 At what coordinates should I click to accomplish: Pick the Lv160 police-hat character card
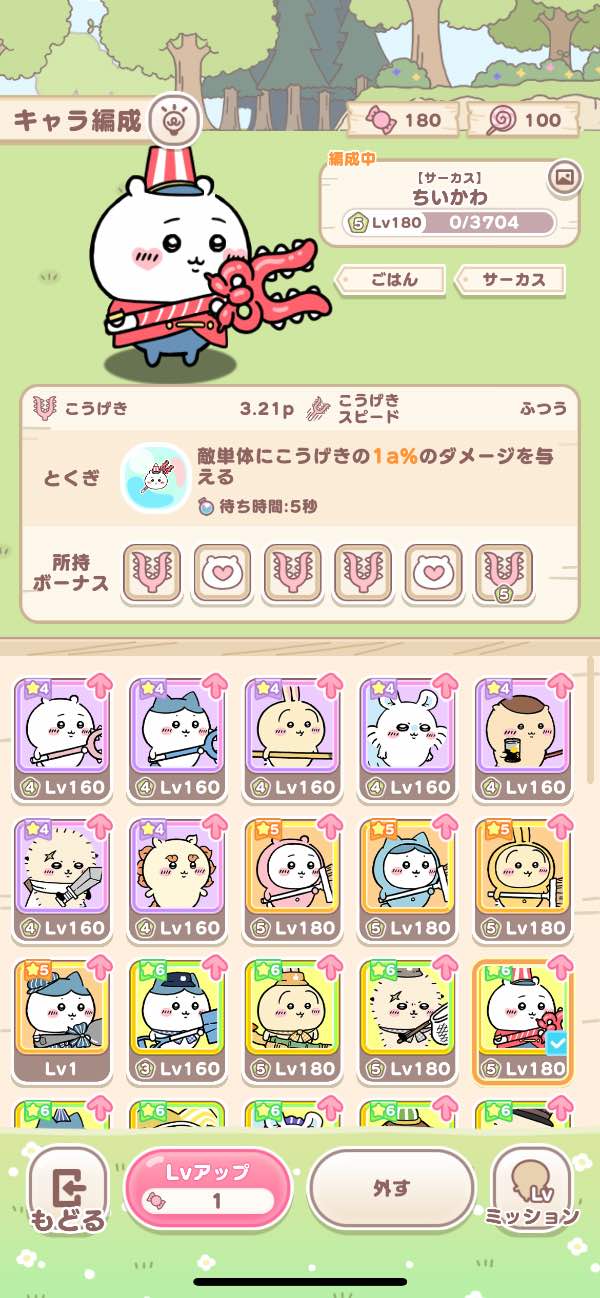[177, 1020]
